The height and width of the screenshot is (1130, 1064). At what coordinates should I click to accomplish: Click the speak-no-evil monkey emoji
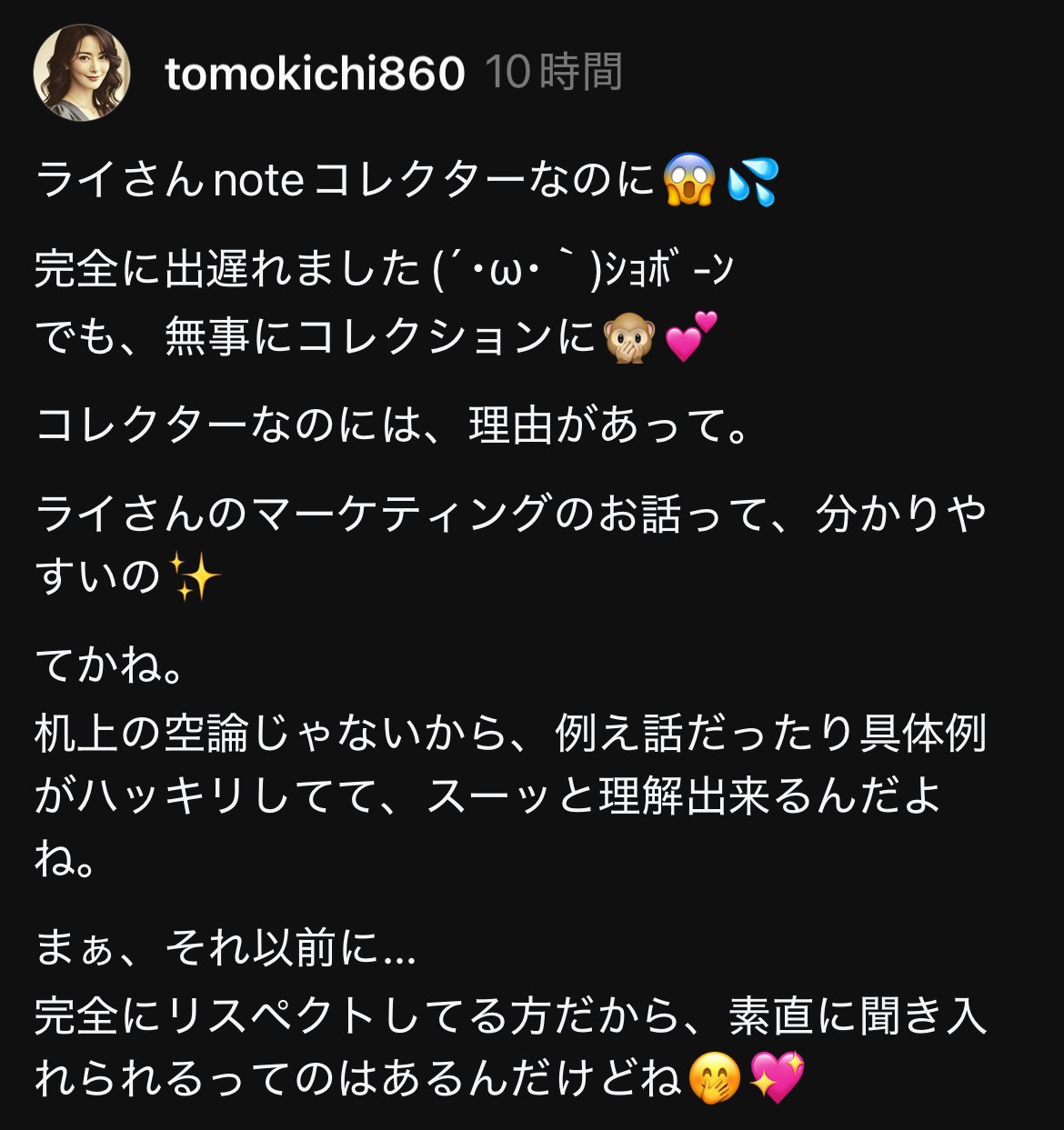point(630,335)
